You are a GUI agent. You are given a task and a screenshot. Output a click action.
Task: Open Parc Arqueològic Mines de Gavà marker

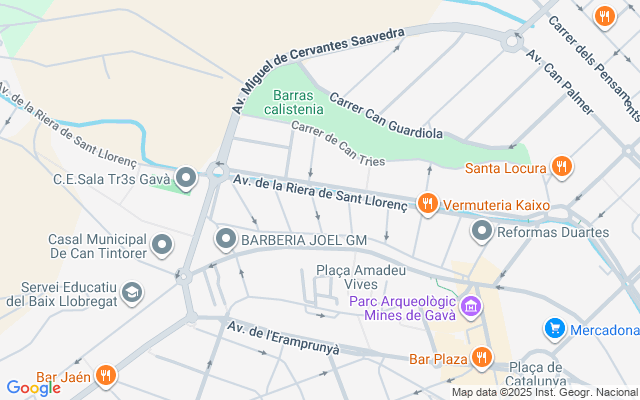point(472,305)
